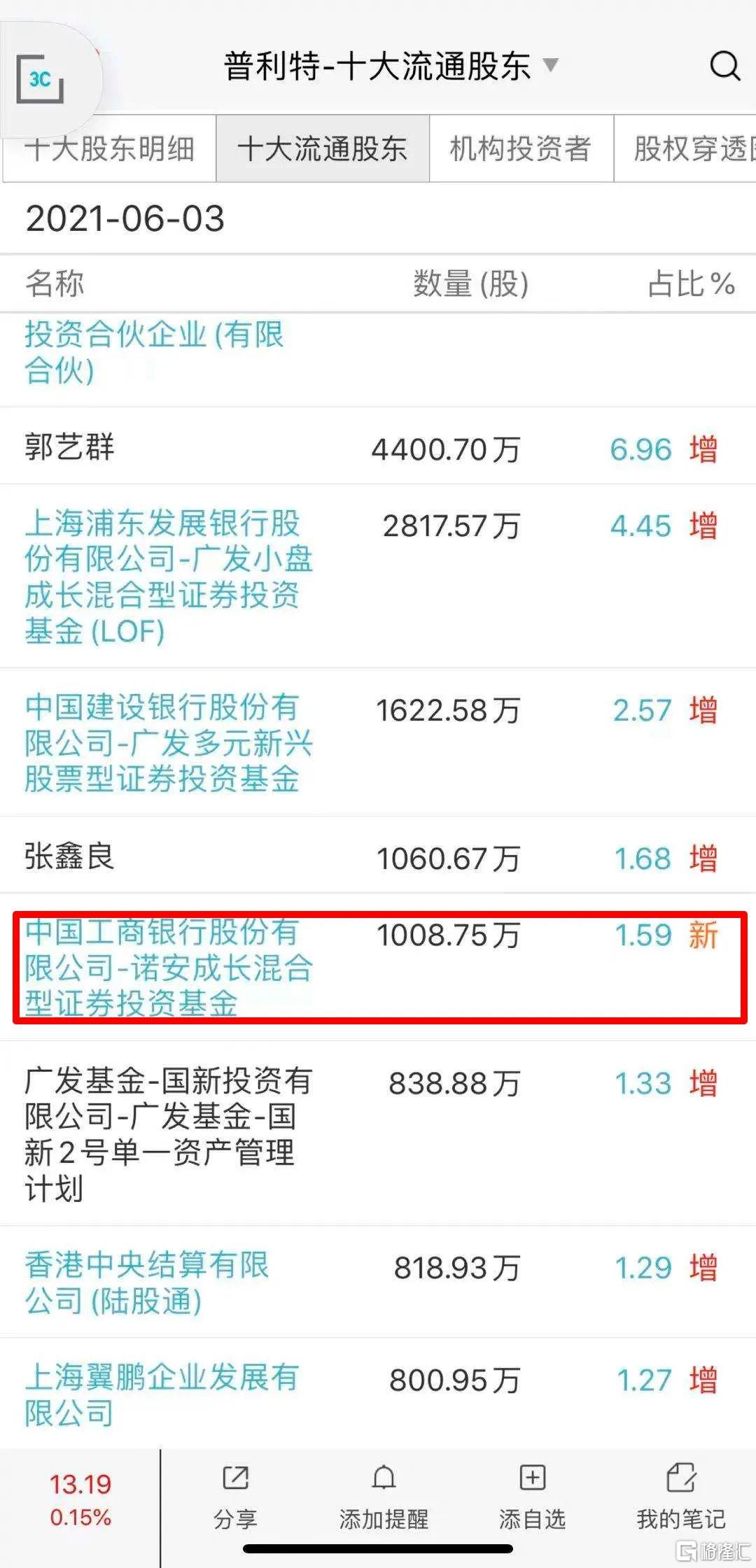This screenshot has height=1568, width=756.
Task: Open the 广发多元新兴股票型证券投资基金 shareholder link
Action: pyautogui.click(x=168, y=742)
